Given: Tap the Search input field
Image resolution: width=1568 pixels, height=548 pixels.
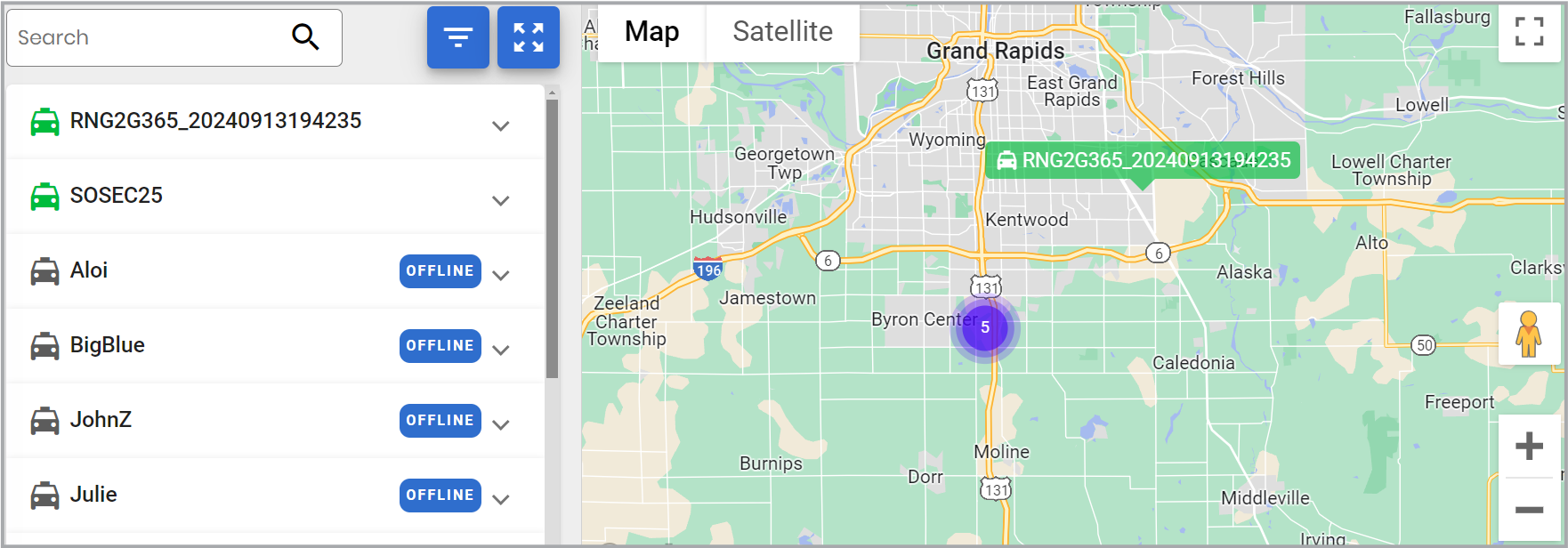Looking at the screenshot, I should 147,37.
